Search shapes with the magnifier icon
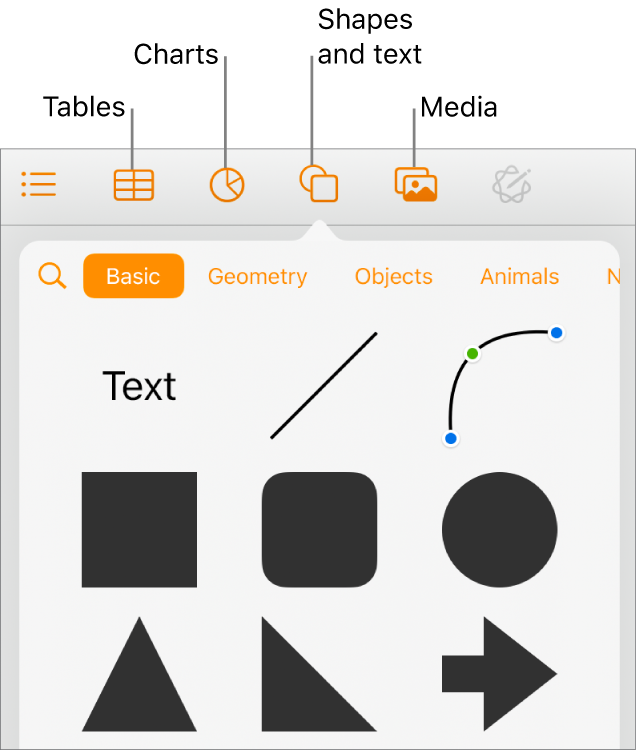638x750 pixels. coord(52,276)
